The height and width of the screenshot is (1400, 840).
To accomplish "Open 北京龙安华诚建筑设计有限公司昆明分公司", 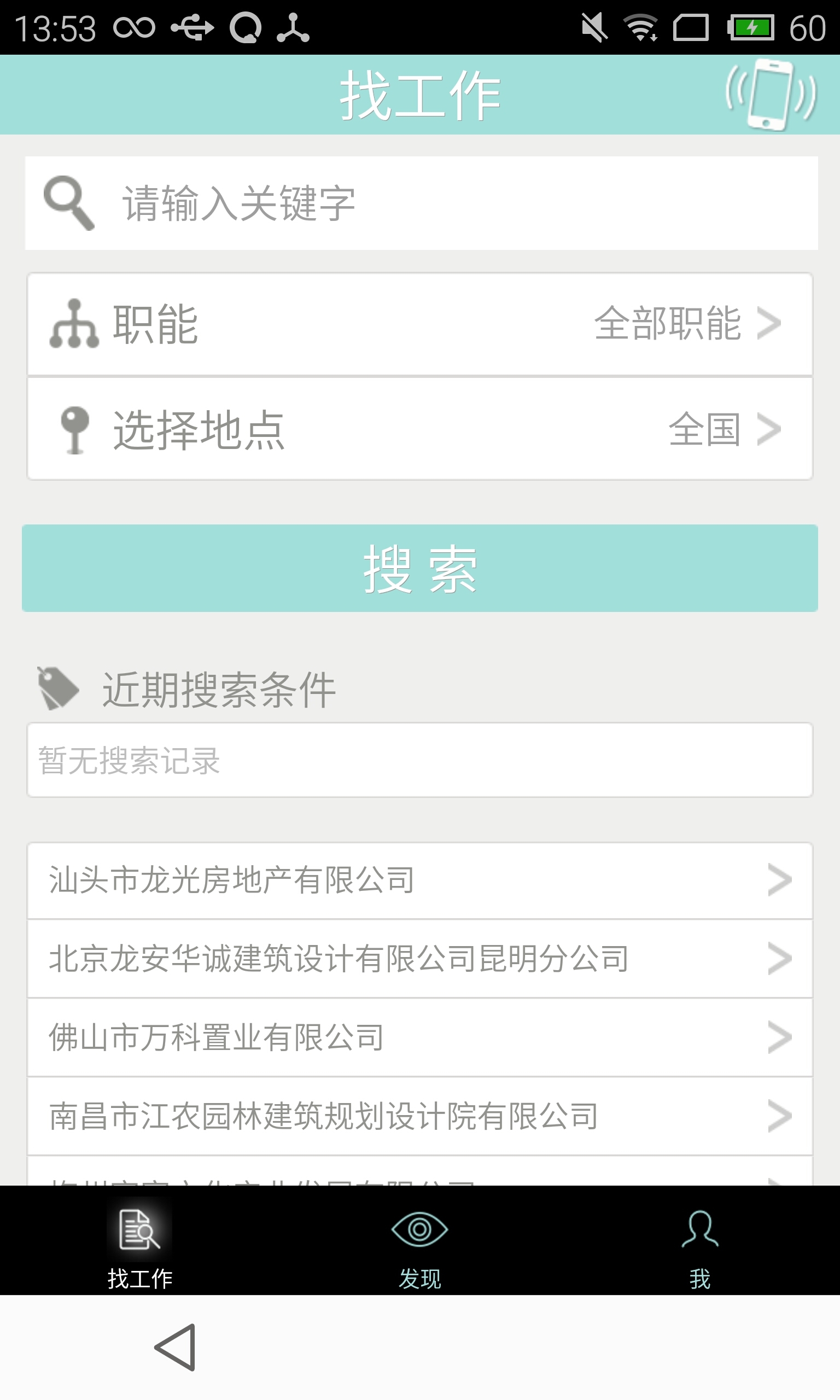I will point(420,959).
